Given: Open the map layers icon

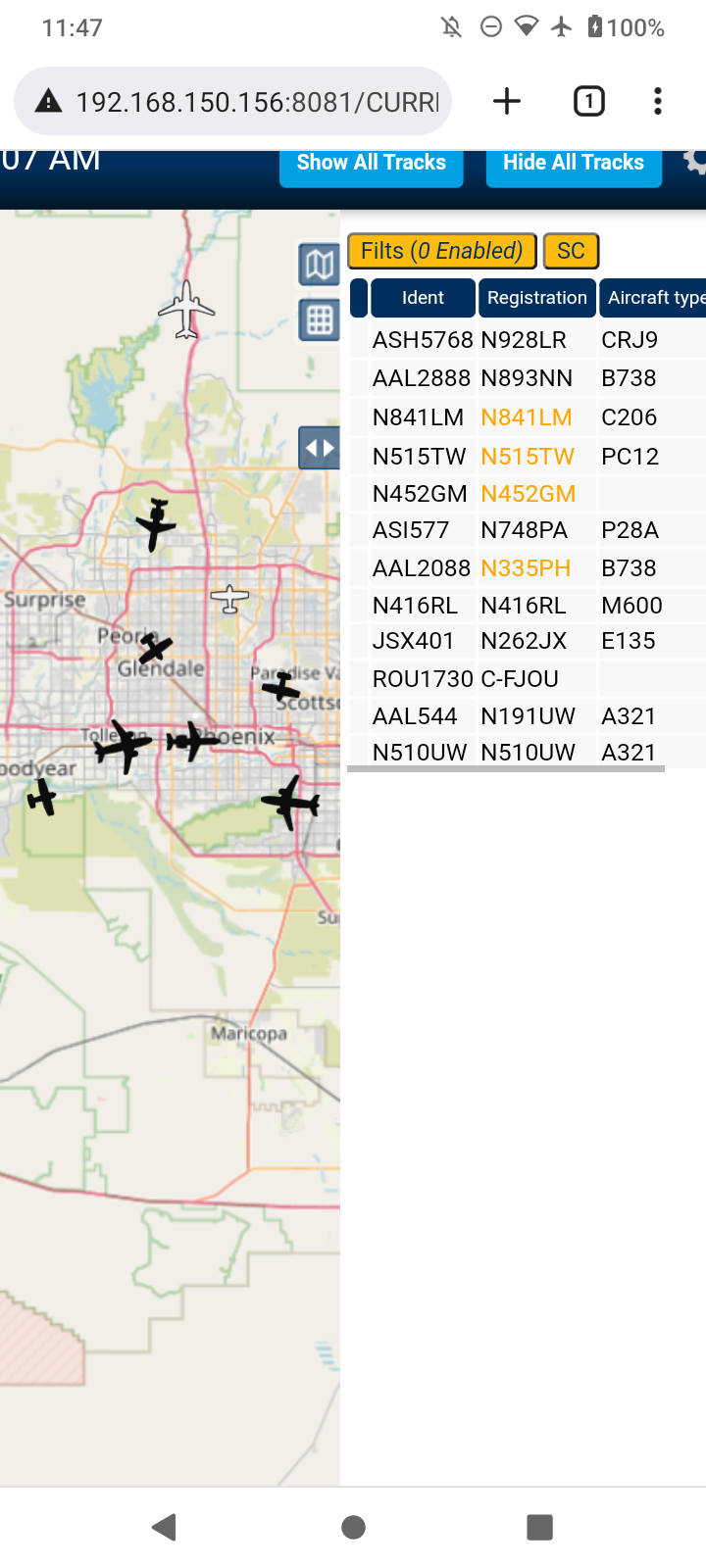Looking at the screenshot, I should (x=320, y=265).
